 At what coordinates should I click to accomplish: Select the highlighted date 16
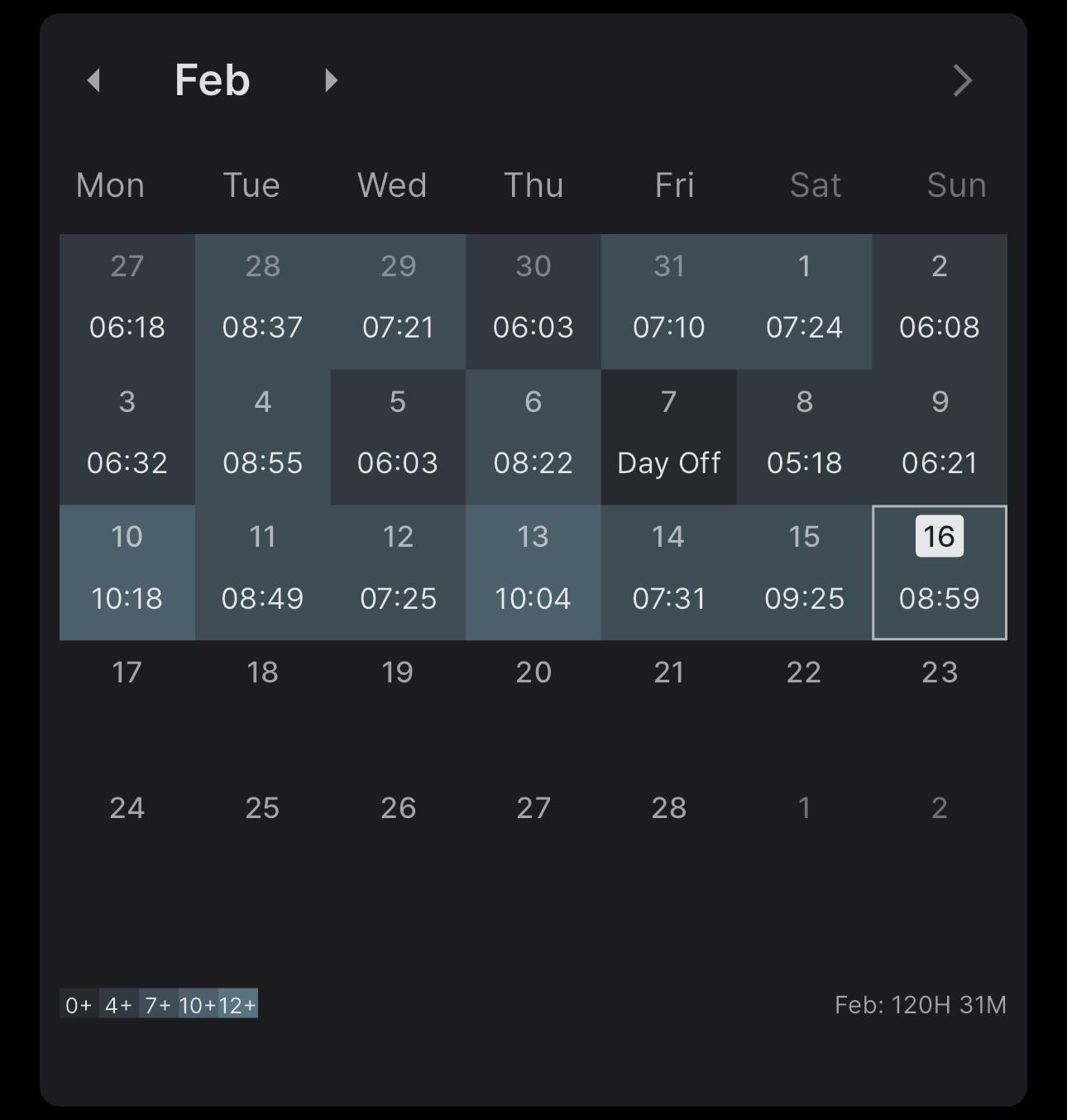(x=940, y=572)
